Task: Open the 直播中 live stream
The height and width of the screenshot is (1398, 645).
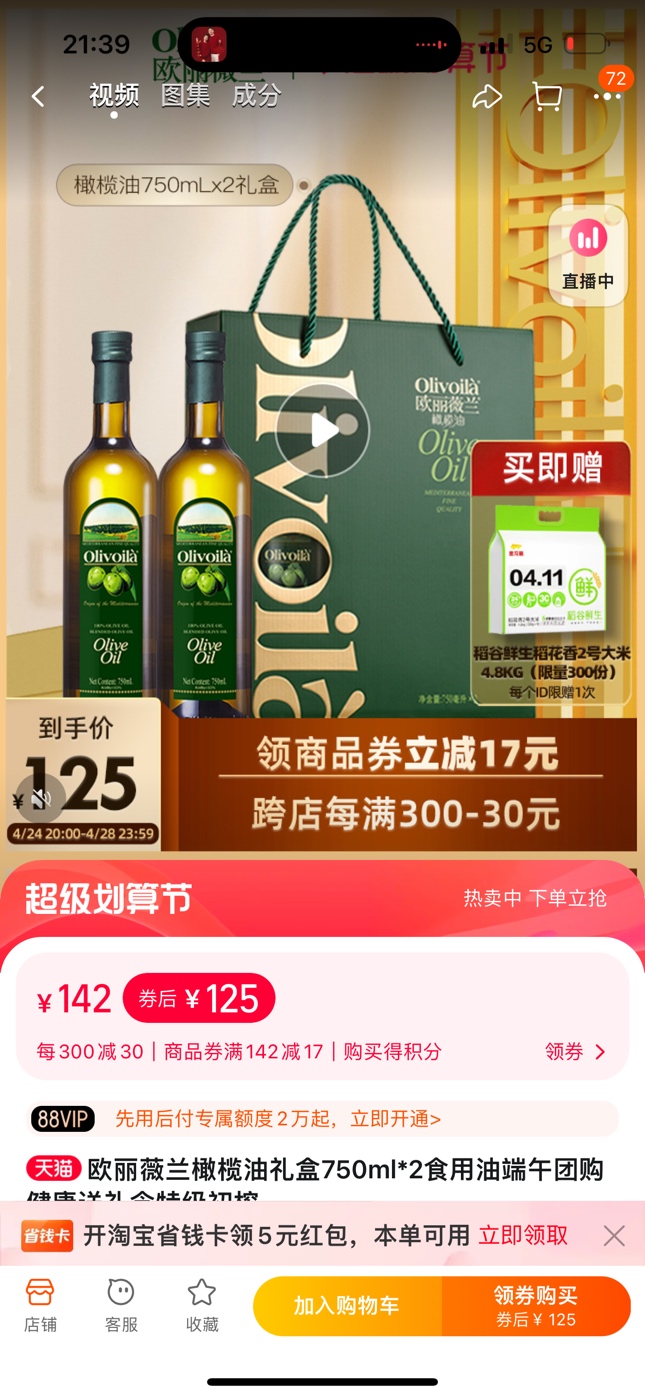Action: point(588,256)
